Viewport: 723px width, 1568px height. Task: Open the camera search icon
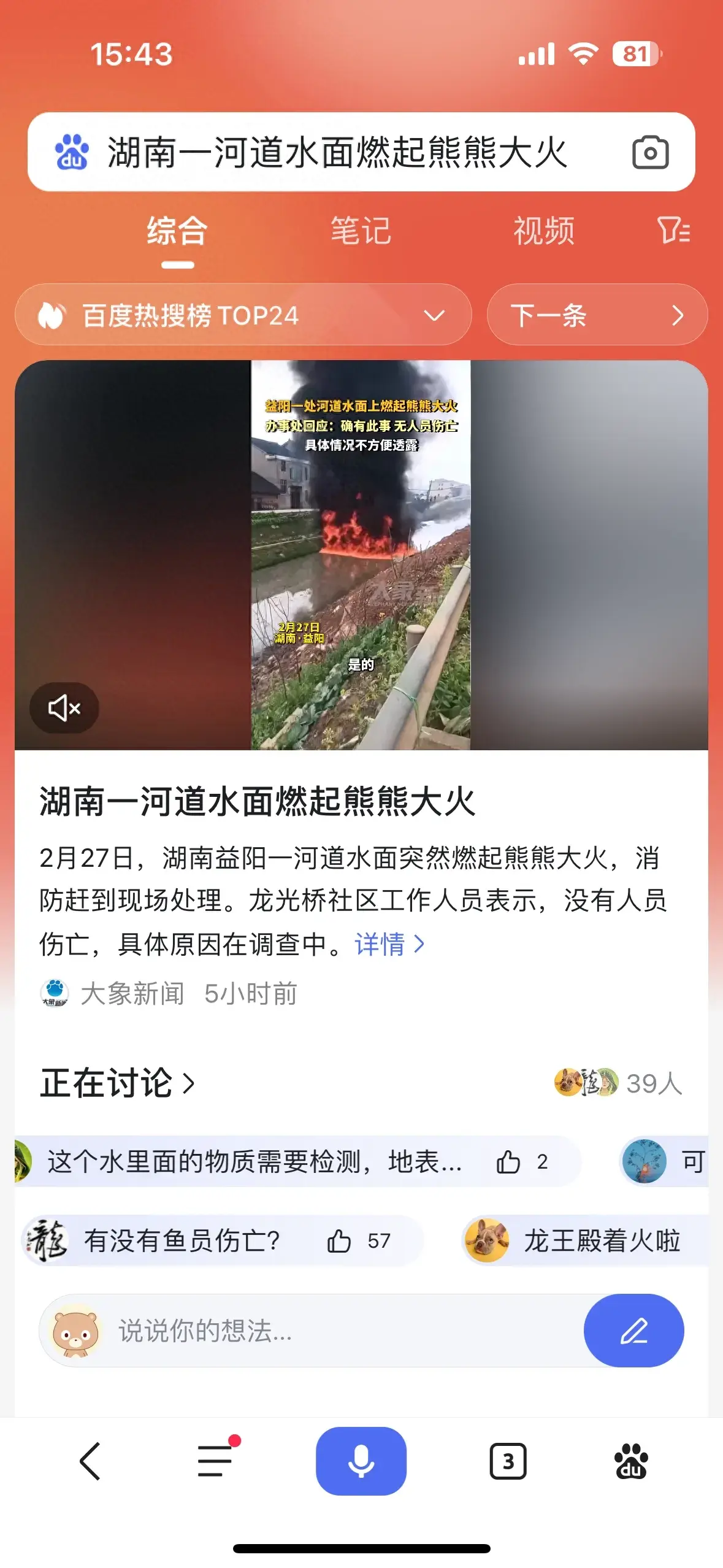[650, 152]
